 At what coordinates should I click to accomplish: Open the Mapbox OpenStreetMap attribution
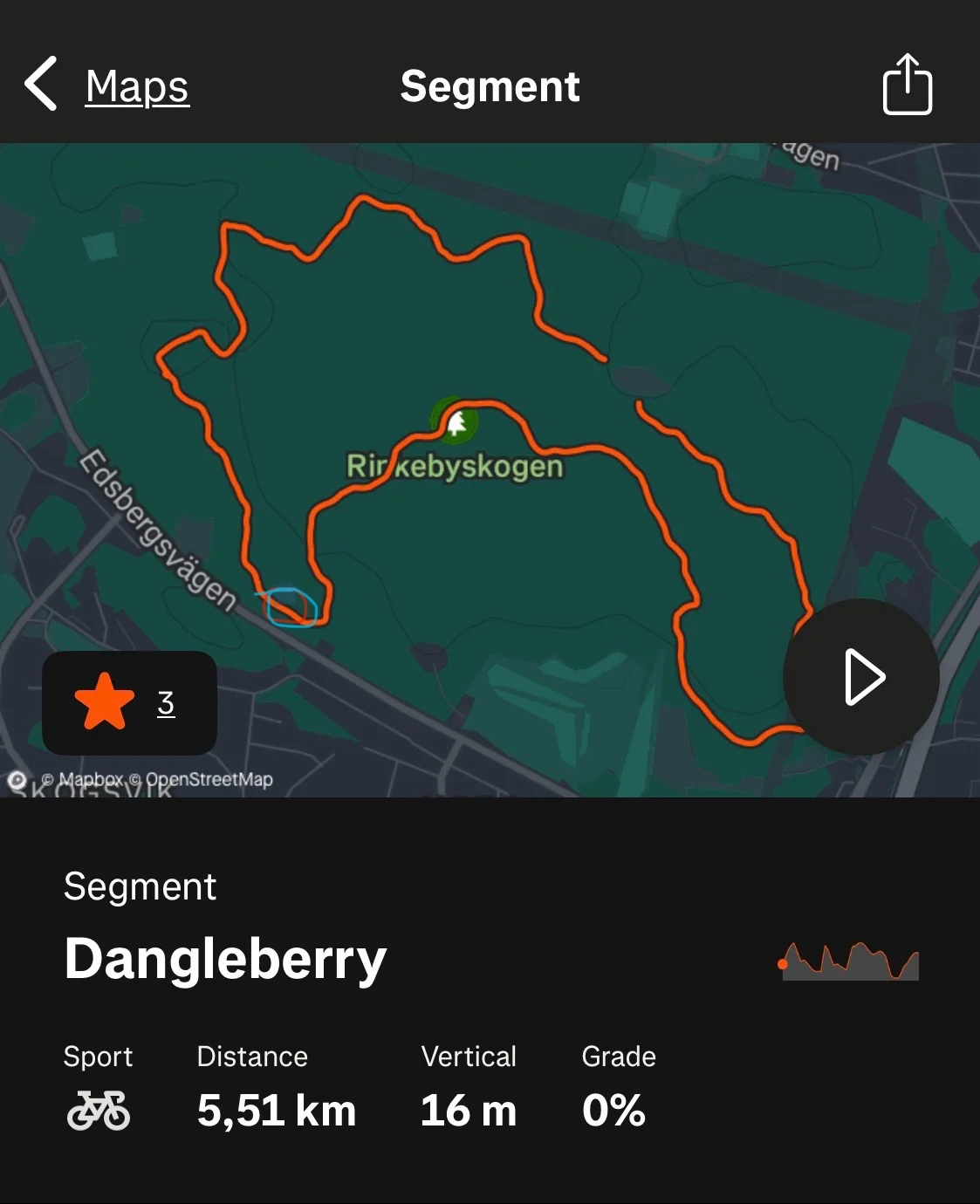tap(156, 779)
